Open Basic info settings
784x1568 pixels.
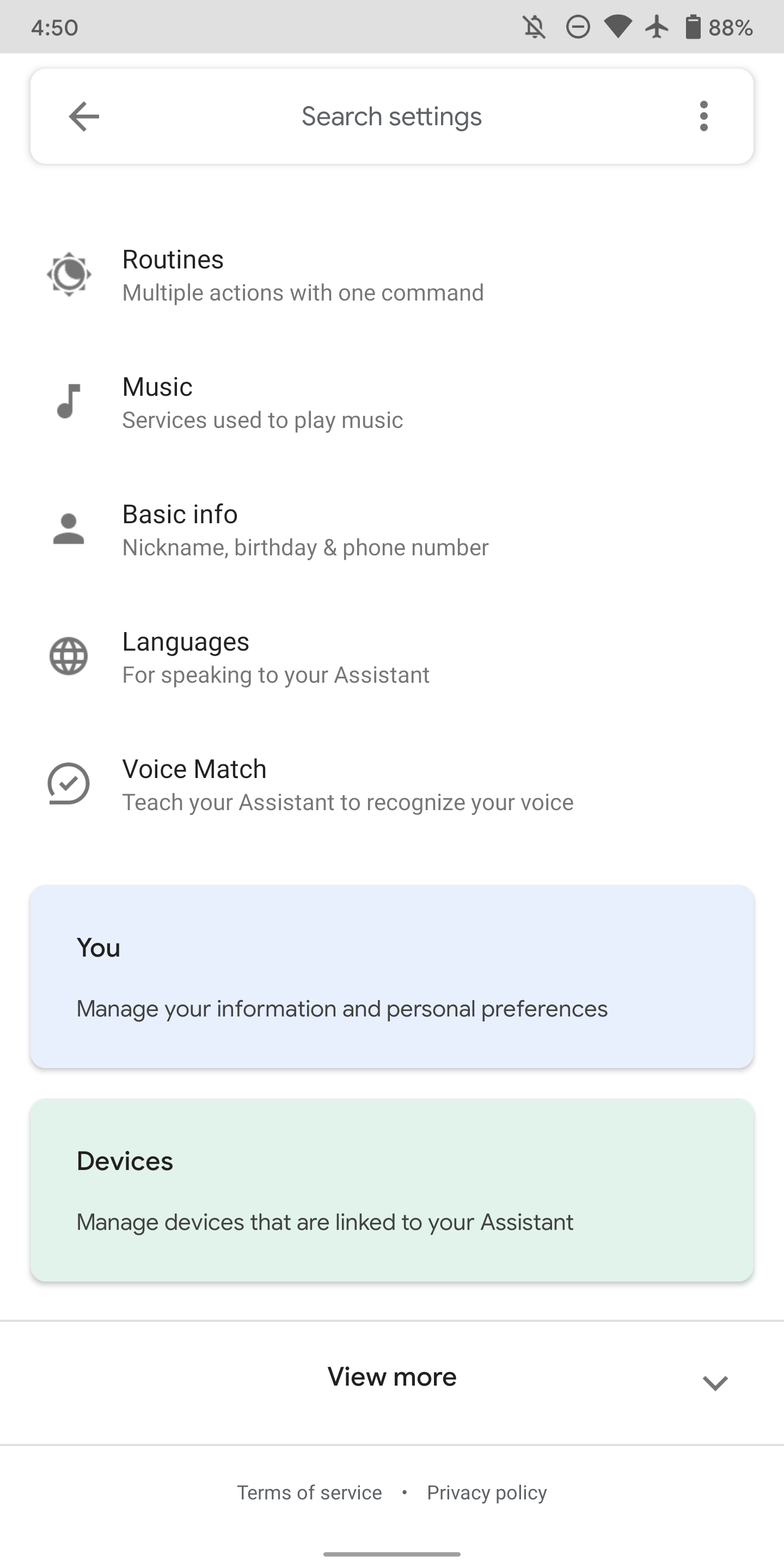click(x=392, y=530)
